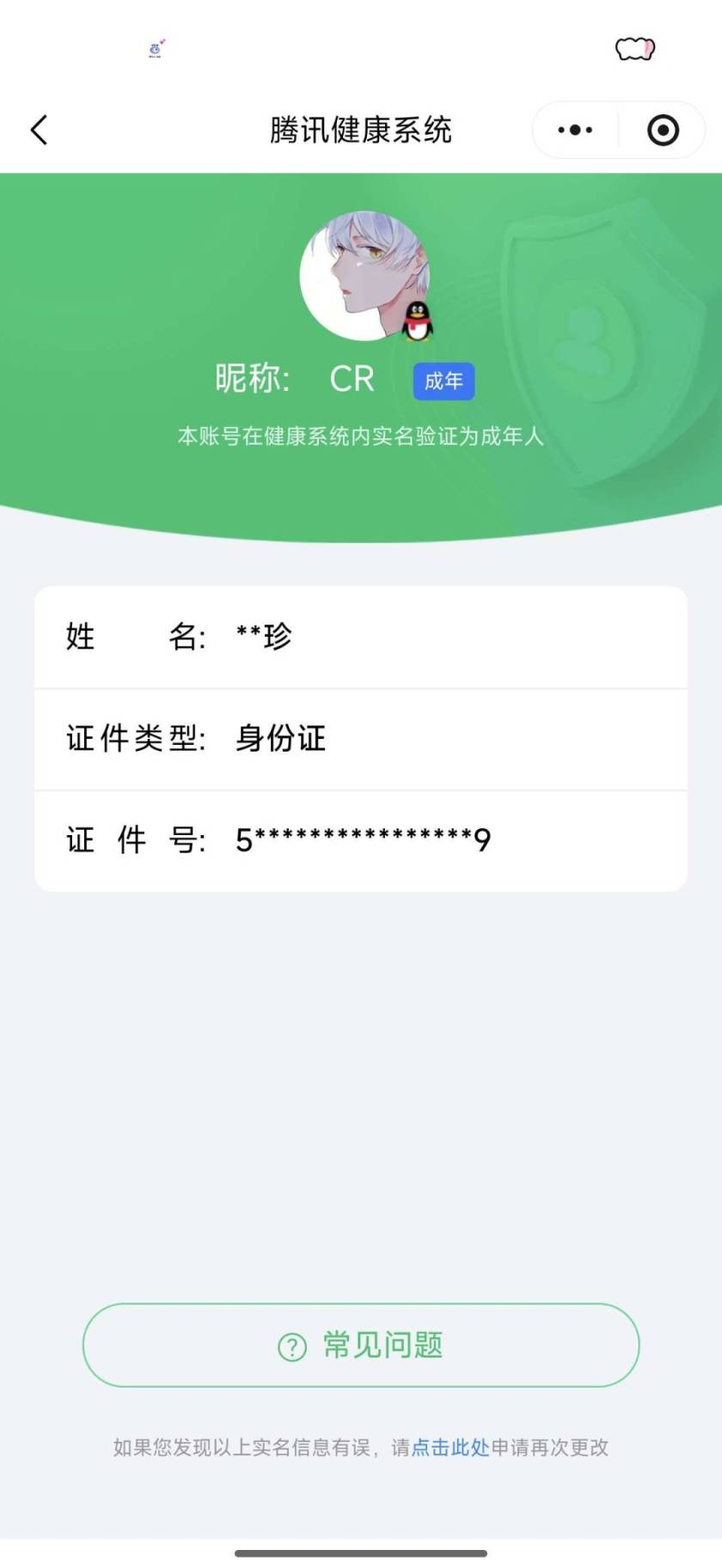Screen dimensions: 722x1568
Task: Tap the nickname CR text
Action: [x=353, y=378]
